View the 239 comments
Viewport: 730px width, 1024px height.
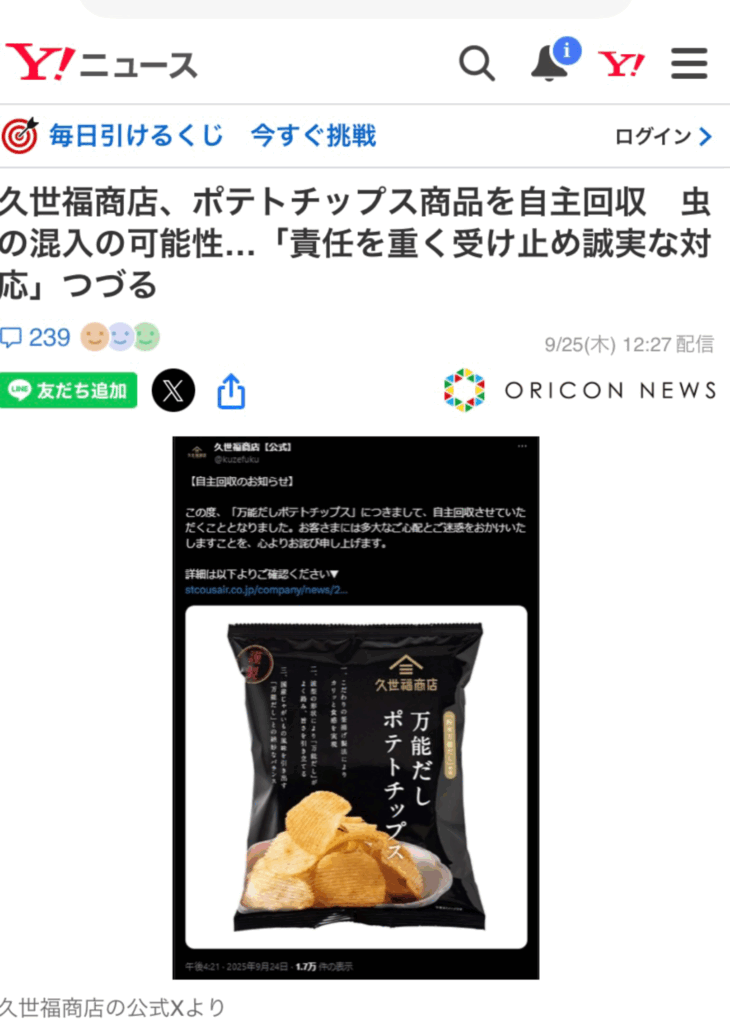pos(36,338)
